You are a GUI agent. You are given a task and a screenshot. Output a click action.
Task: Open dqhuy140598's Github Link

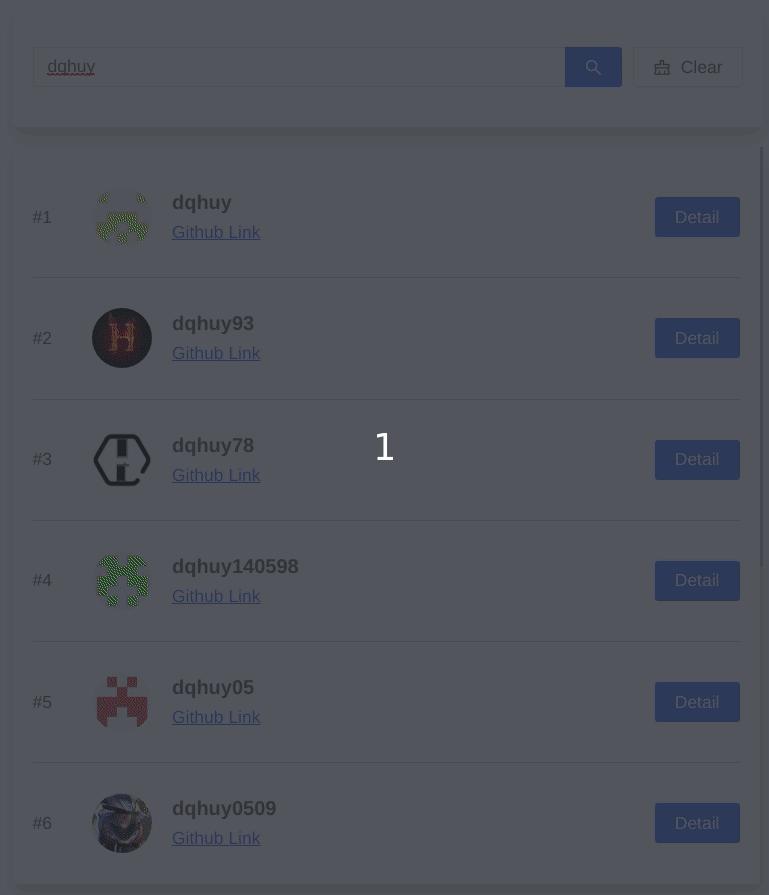(x=216, y=596)
